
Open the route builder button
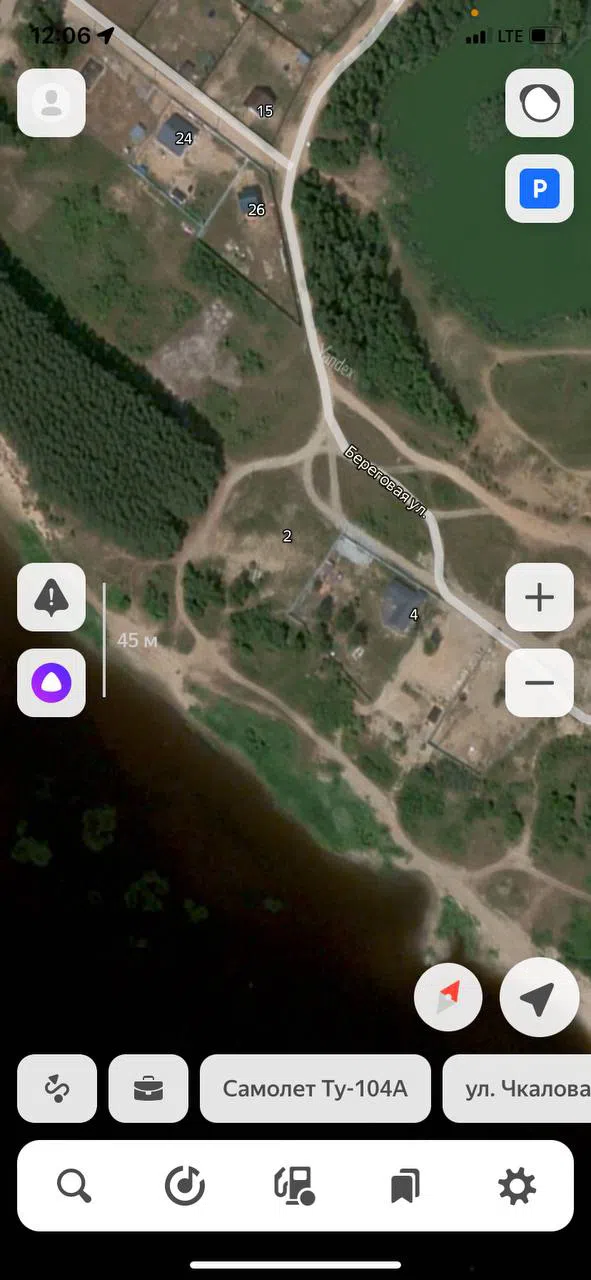pyautogui.click(x=57, y=1088)
